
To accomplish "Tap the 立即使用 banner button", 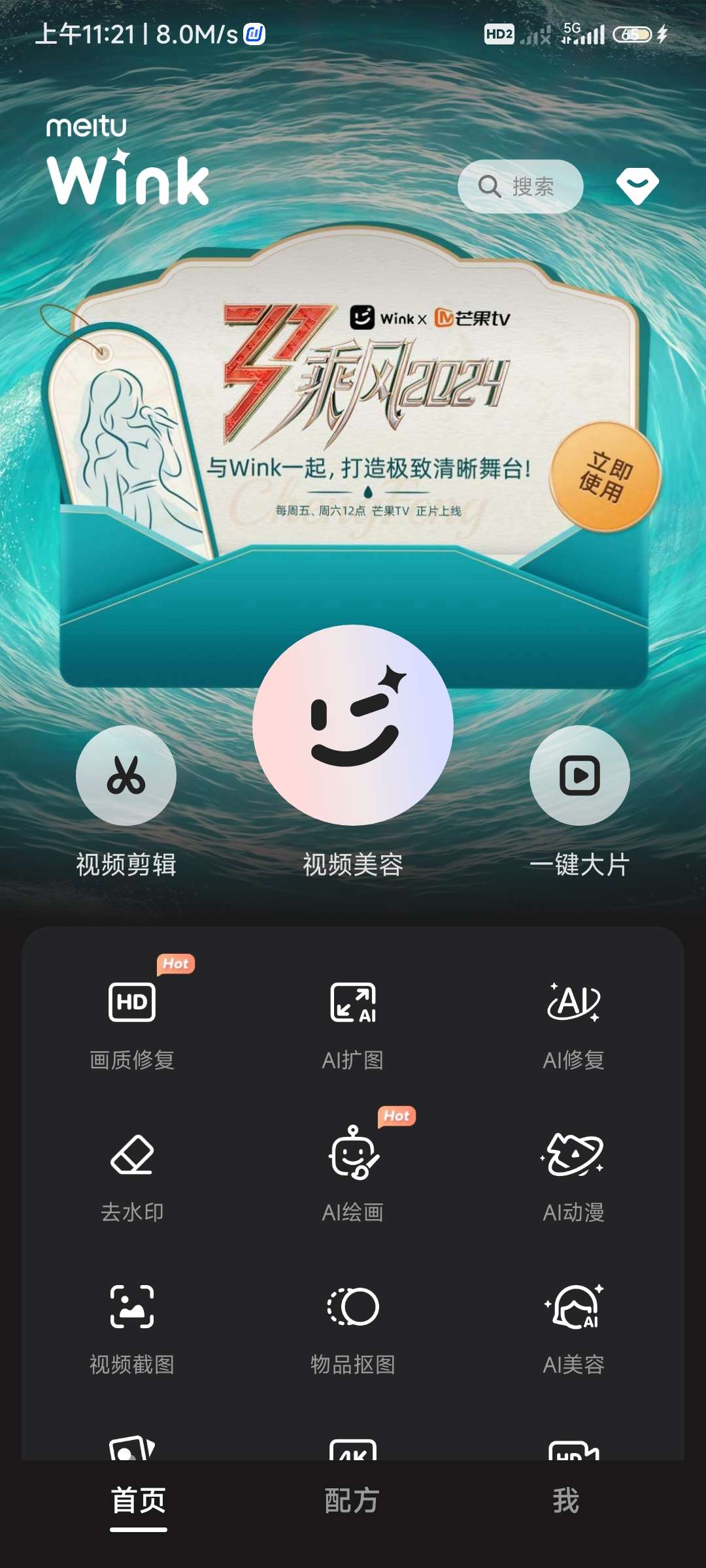I will click(605, 476).
